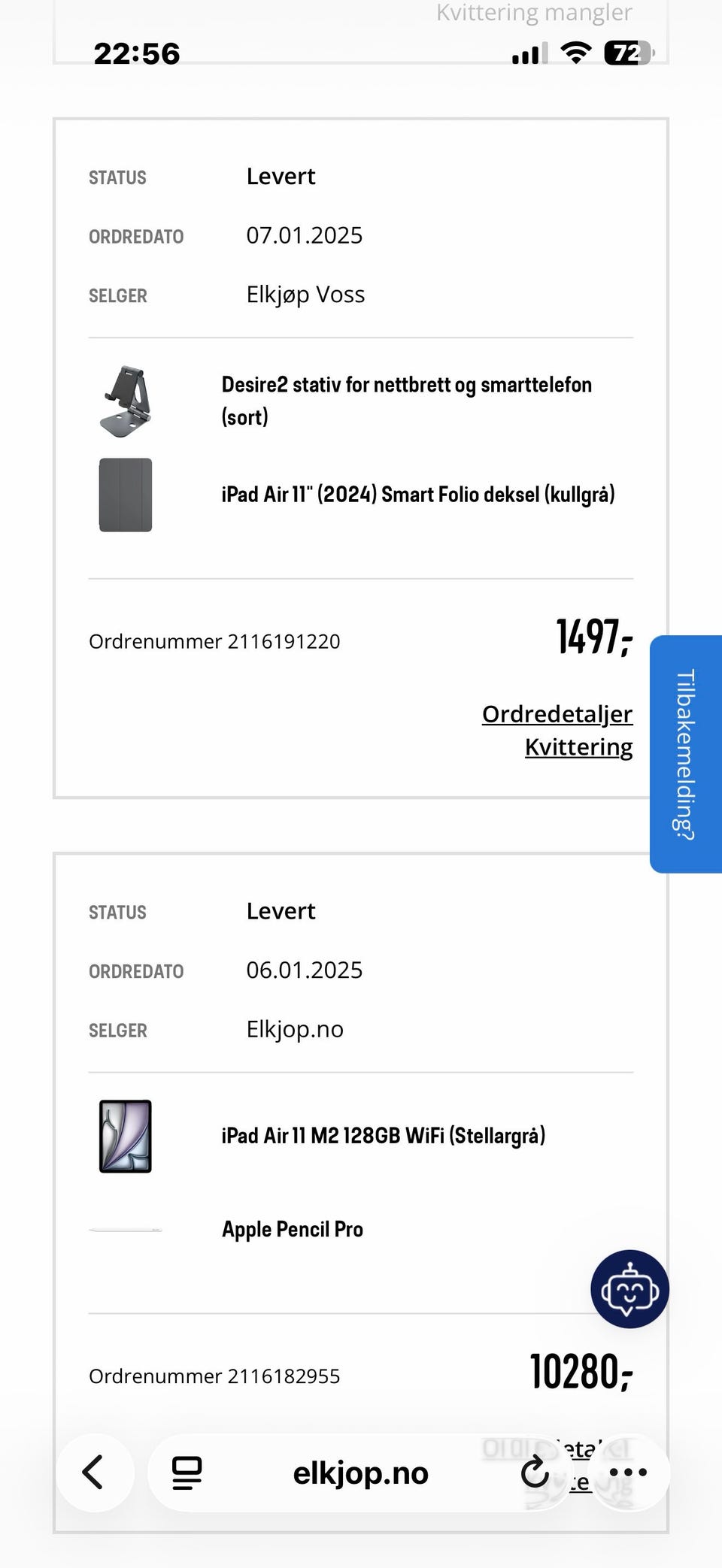Reload the elkjop.no page
The width and height of the screenshot is (722, 1568).
pos(534,1473)
